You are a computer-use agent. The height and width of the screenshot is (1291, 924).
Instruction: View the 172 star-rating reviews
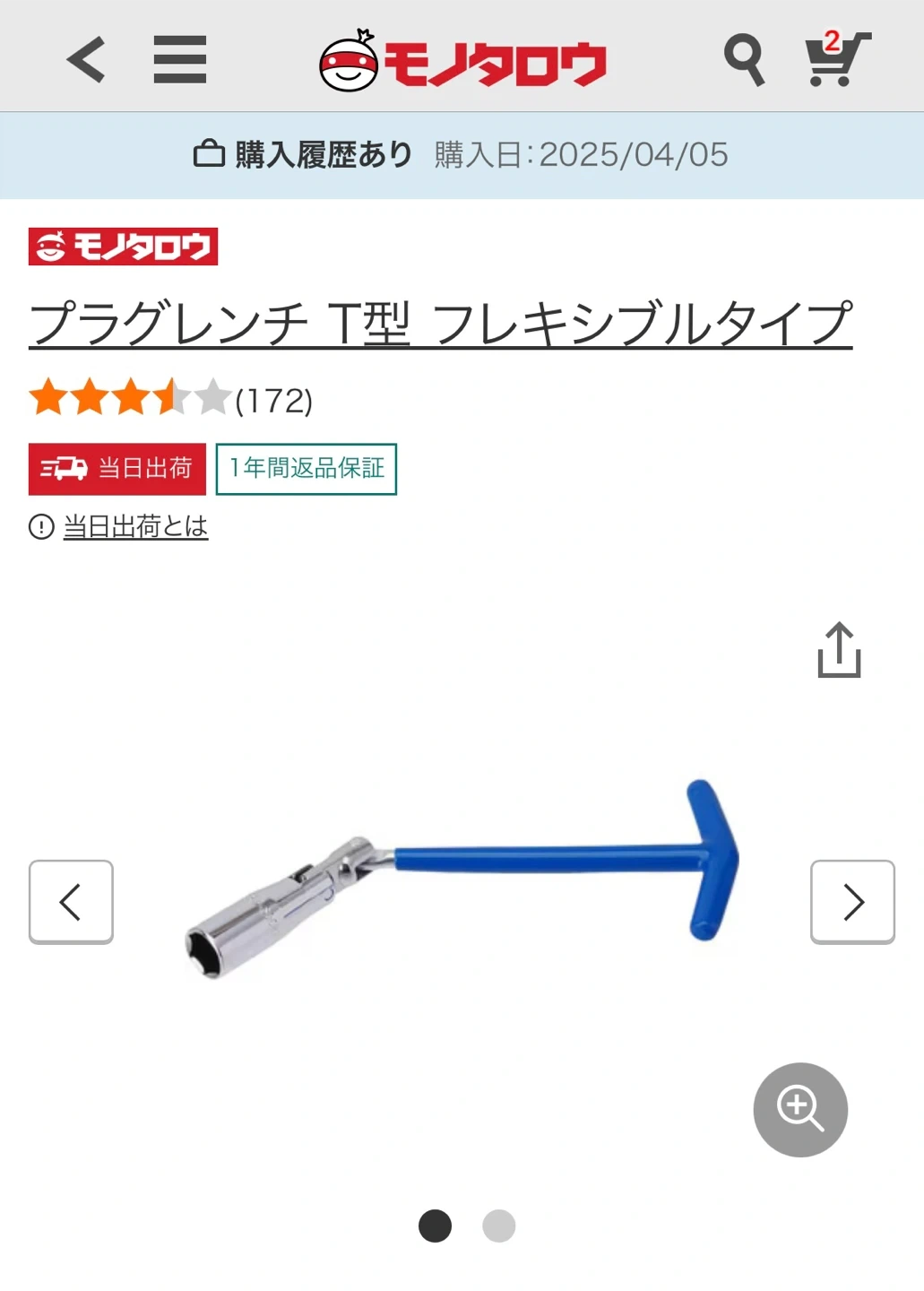[170, 399]
